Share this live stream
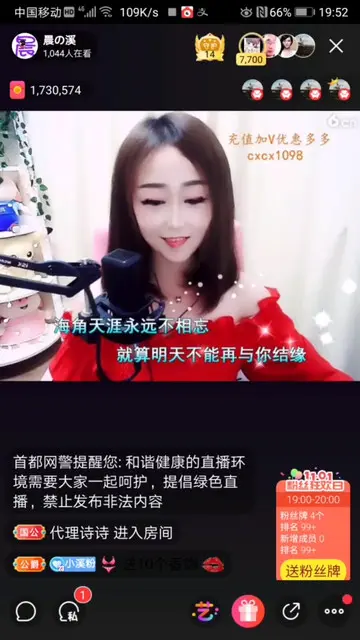This screenshot has height=640, width=360. coord(291,611)
